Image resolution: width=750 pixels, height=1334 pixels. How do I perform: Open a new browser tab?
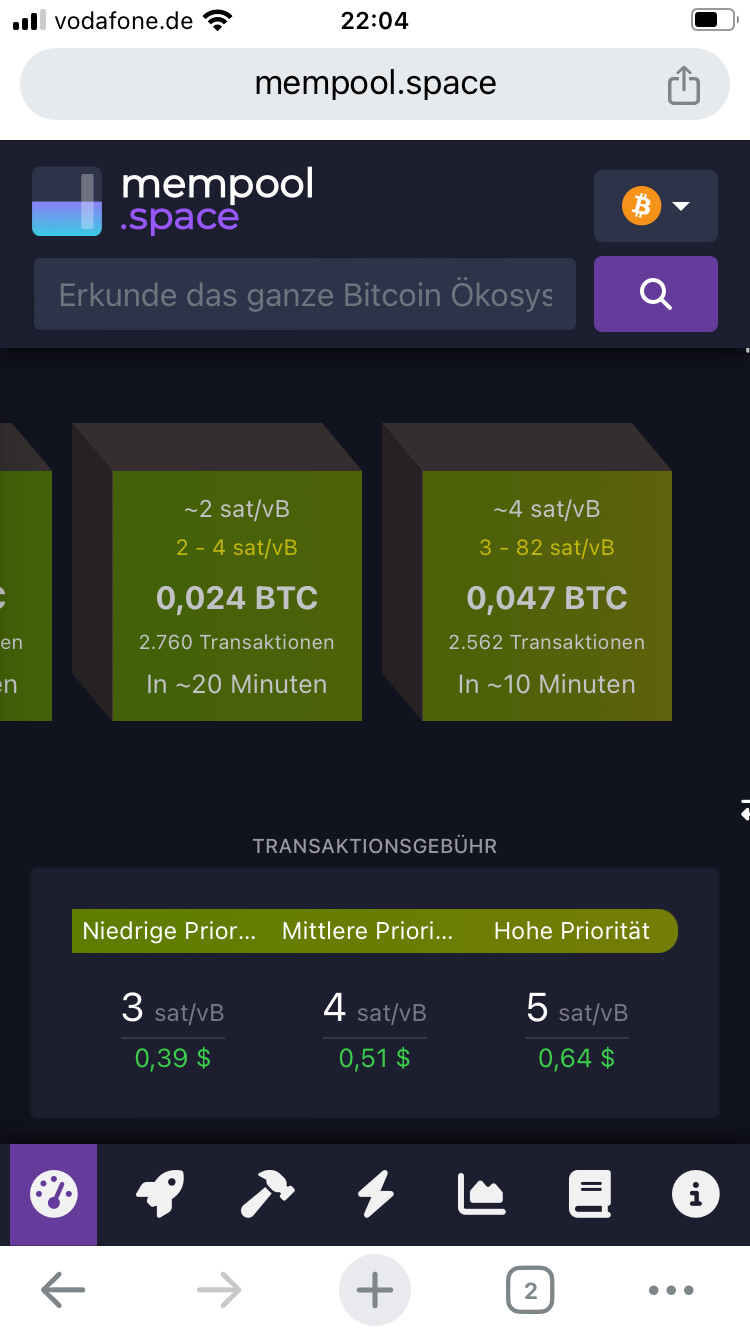(x=375, y=1290)
